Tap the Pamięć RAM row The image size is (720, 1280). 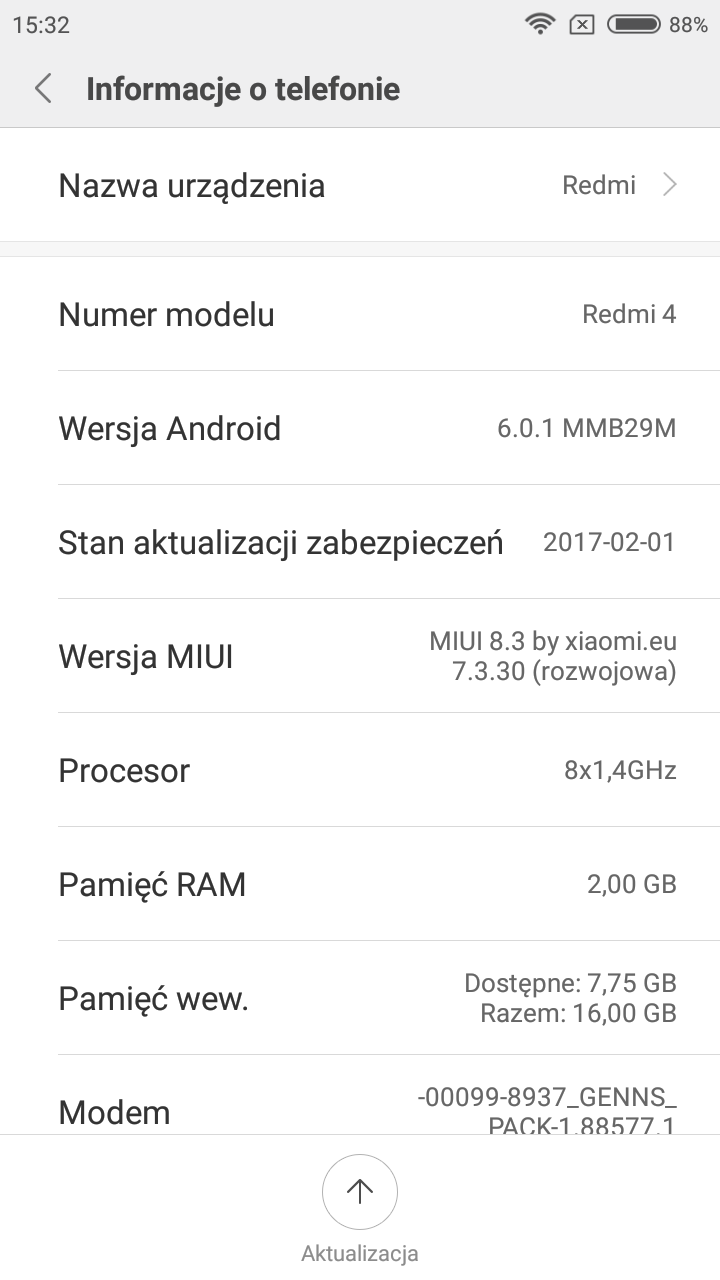click(360, 885)
